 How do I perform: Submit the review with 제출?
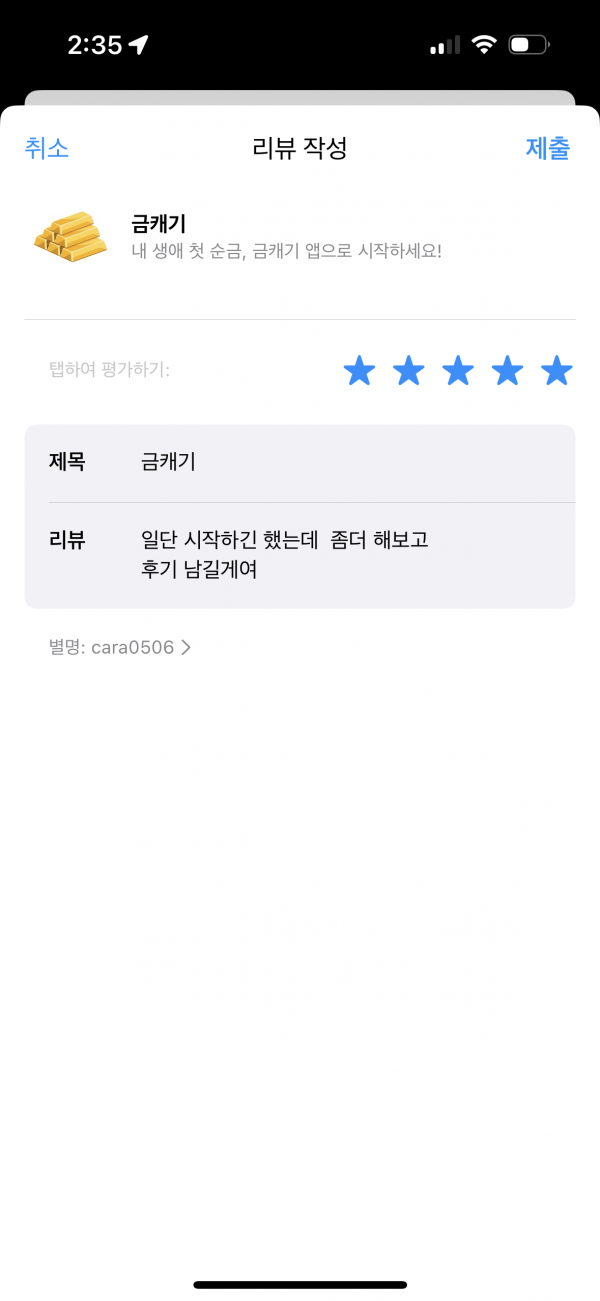pyautogui.click(x=548, y=149)
